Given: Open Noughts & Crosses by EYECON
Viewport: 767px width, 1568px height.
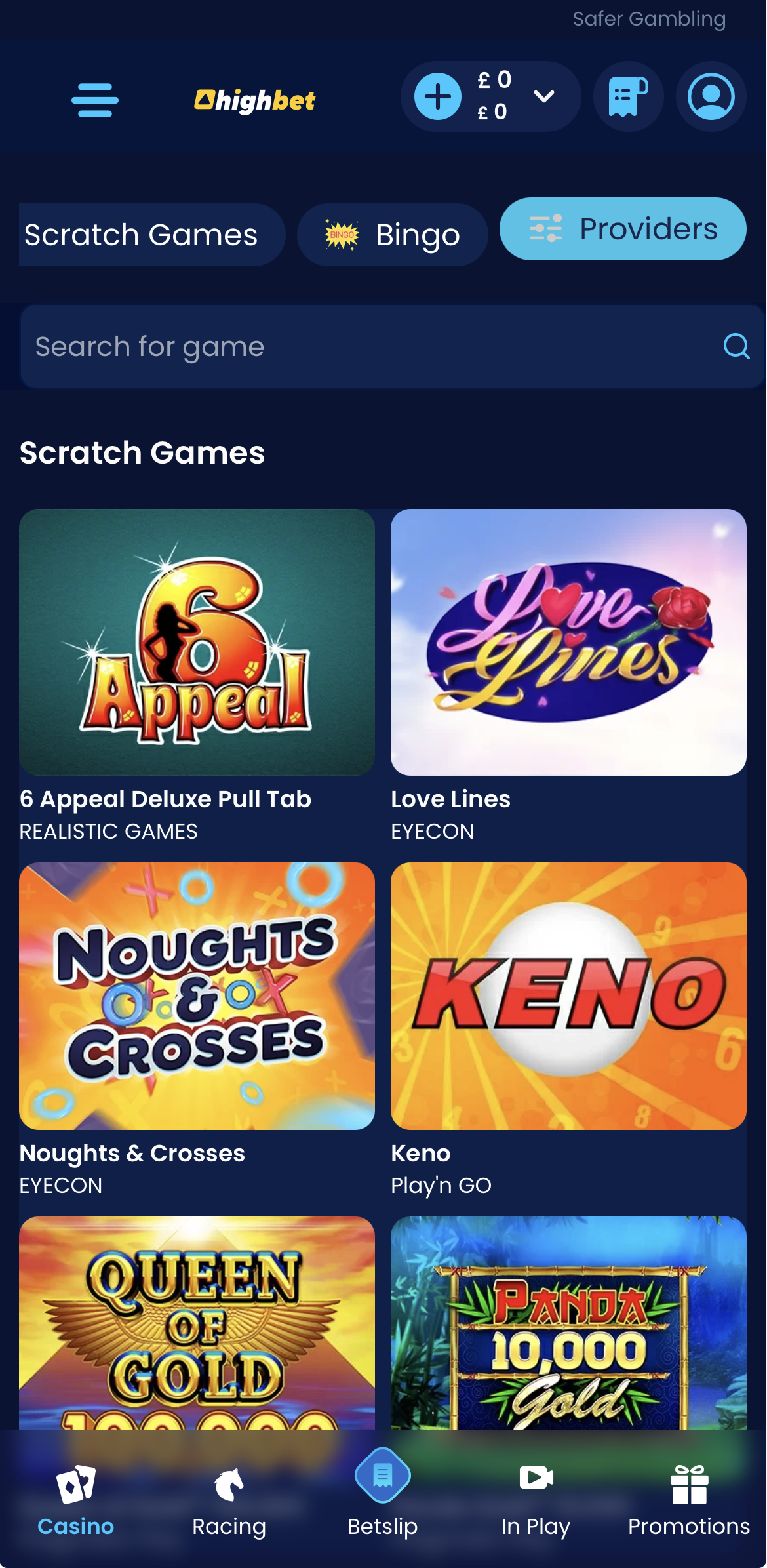Looking at the screenshot, I should [x=197, y=996].
